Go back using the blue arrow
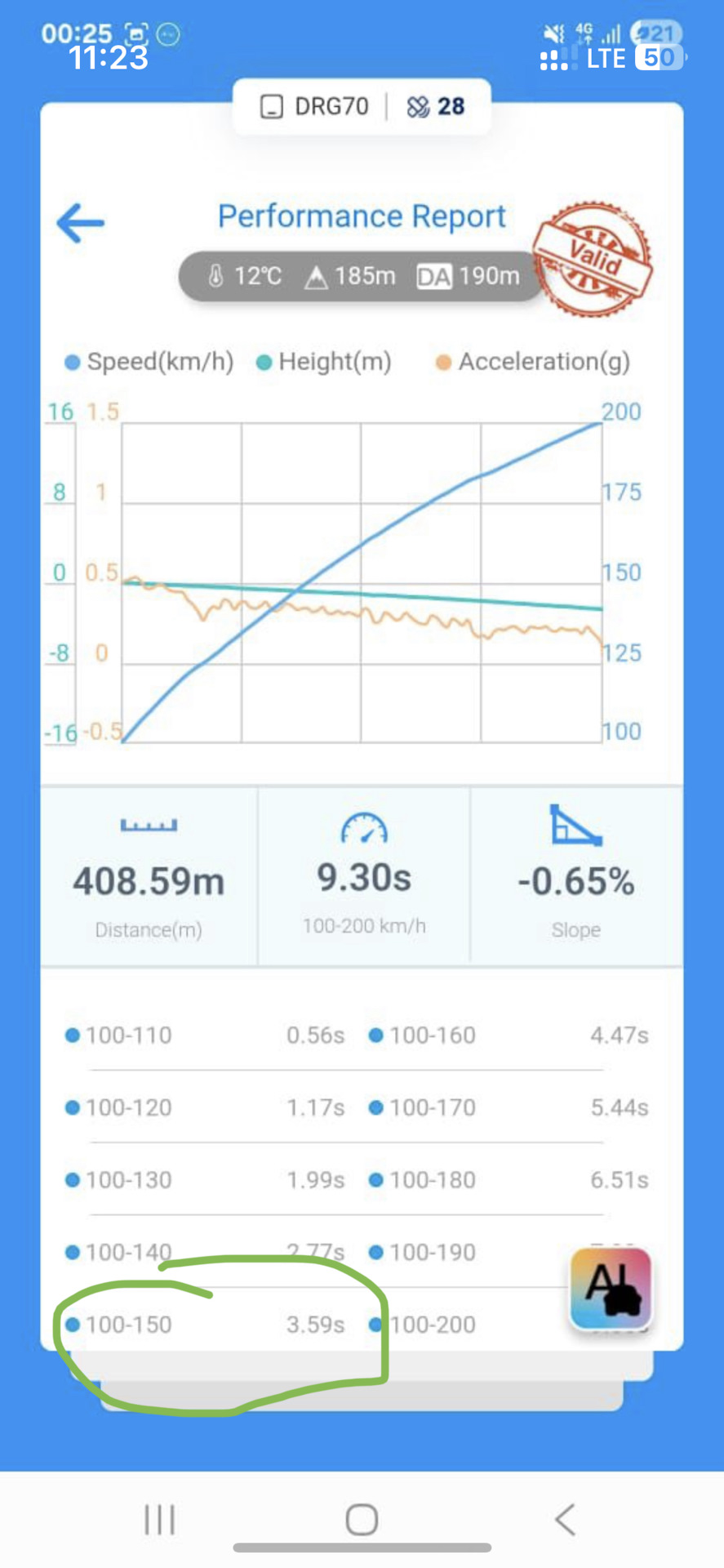This screenshot has width=724, height=1568. 80,222
